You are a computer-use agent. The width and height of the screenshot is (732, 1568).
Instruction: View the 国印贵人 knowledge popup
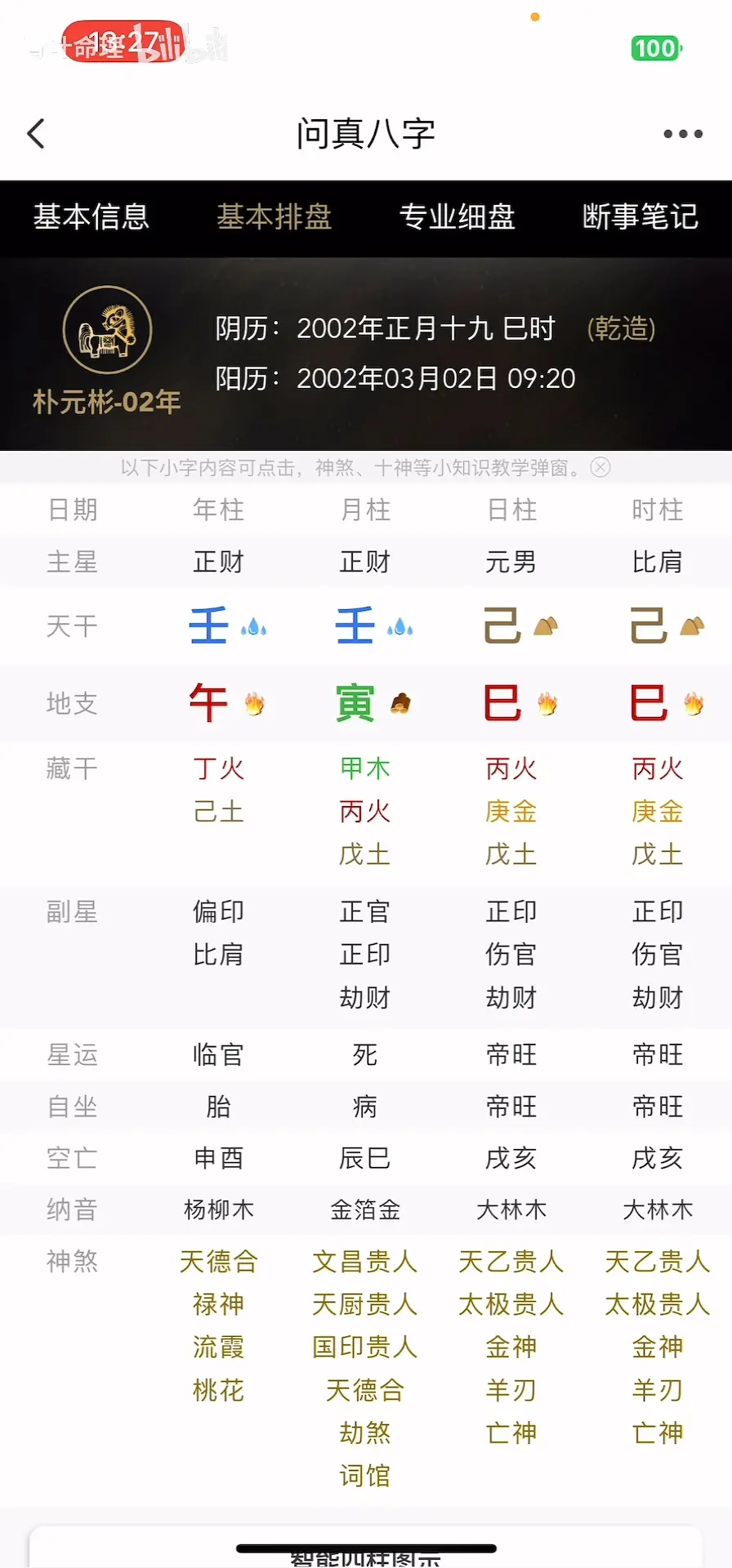[365, 1347]
